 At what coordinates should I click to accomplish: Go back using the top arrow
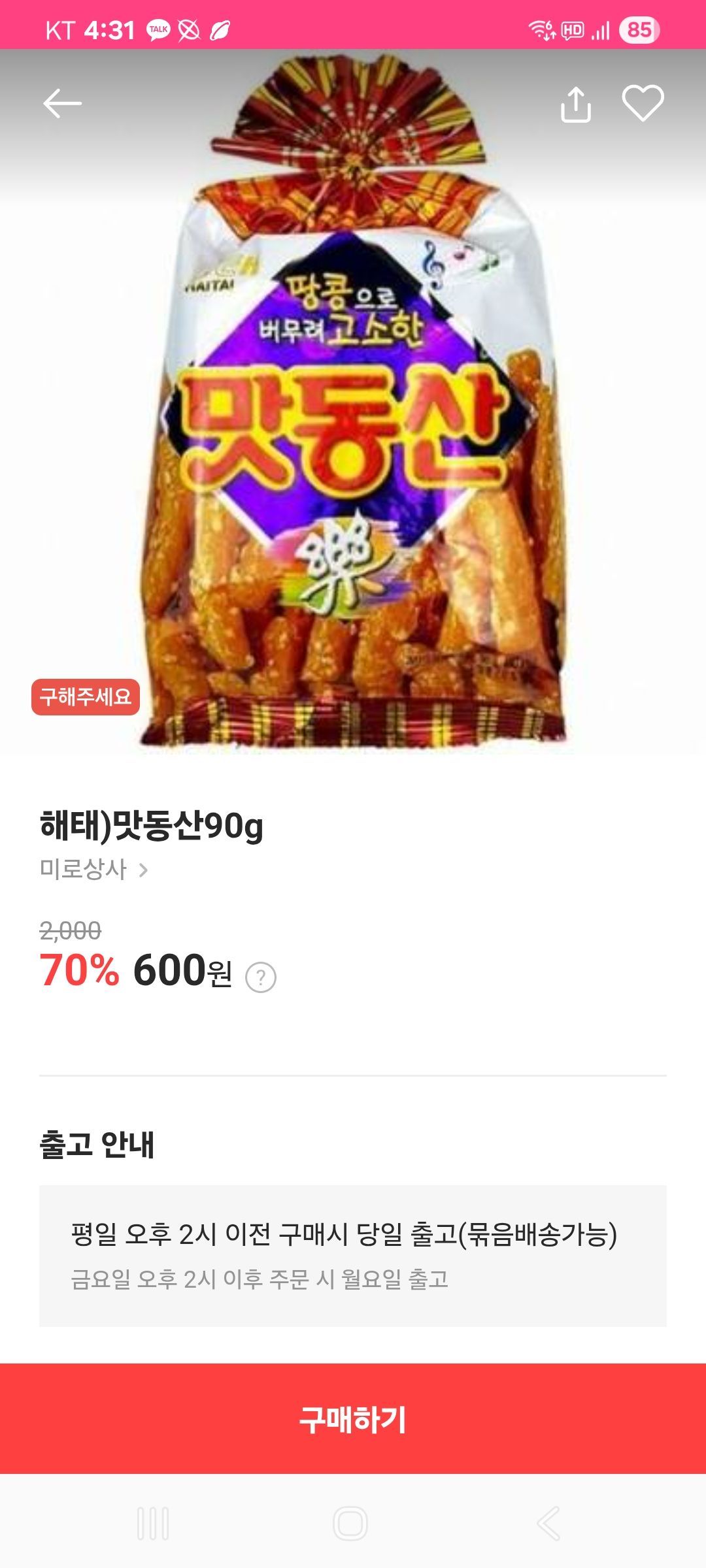coord(62,103)
